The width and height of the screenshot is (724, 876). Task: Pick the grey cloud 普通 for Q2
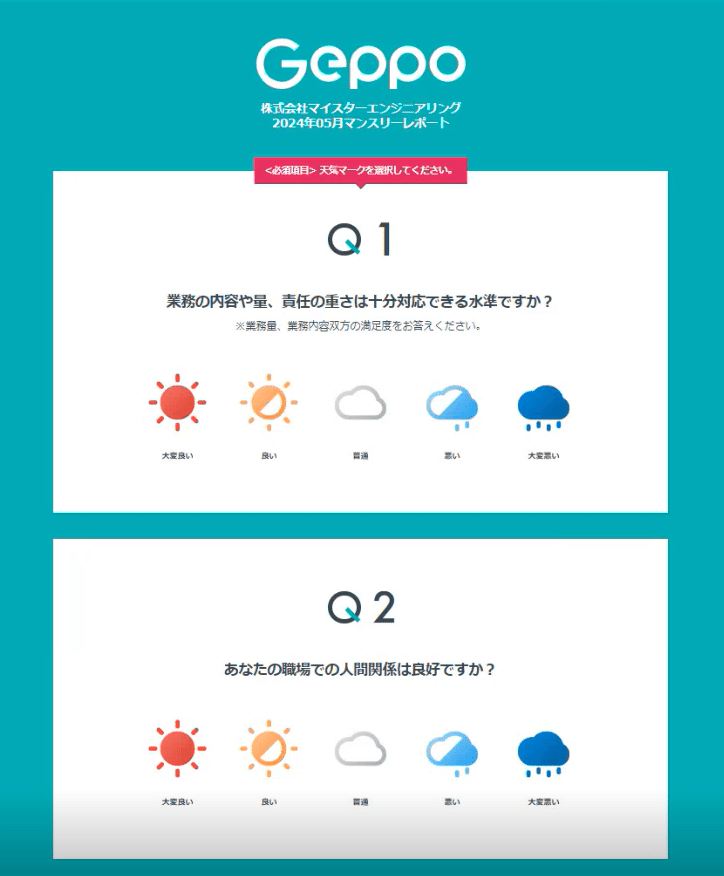pos(360,749)
